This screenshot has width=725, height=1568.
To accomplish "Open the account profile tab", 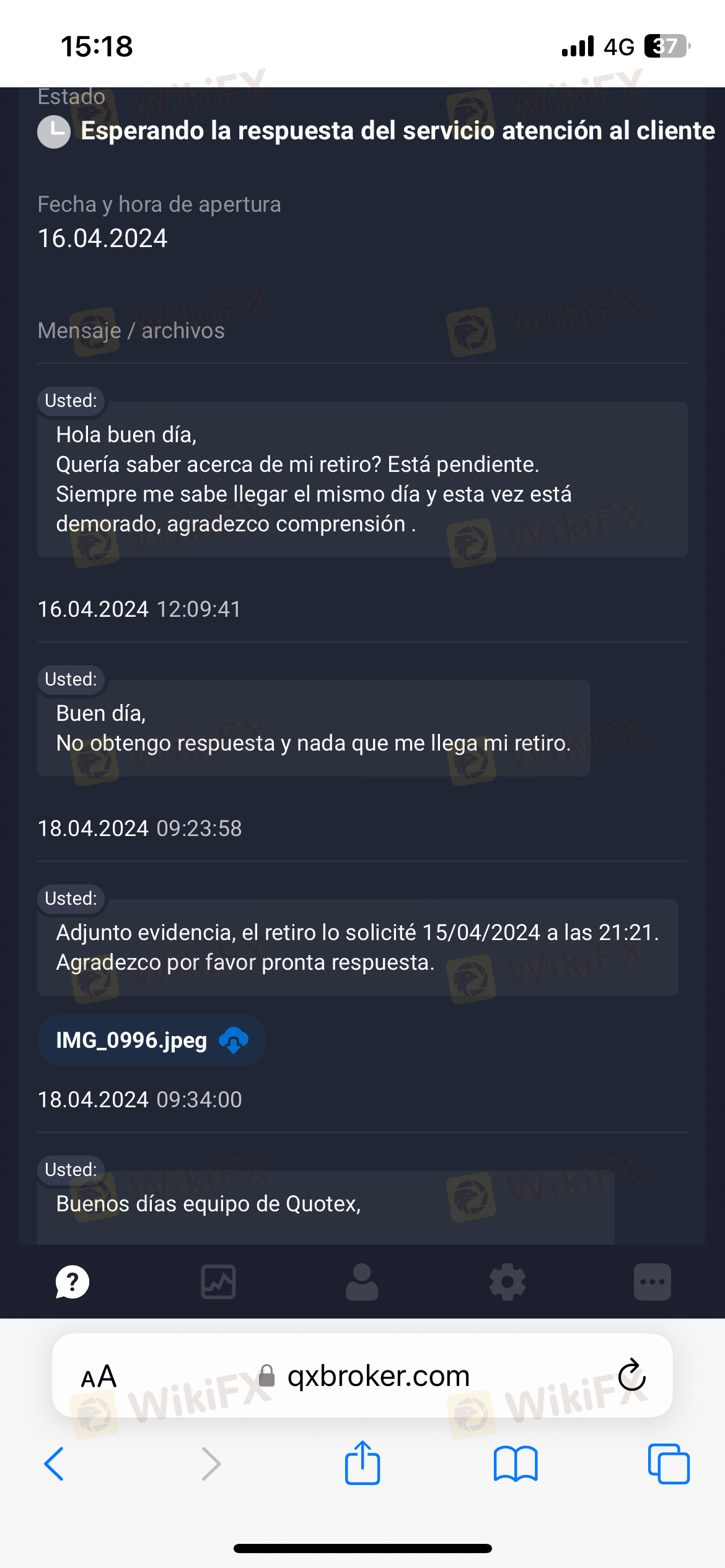I will tap(362, 1282).
